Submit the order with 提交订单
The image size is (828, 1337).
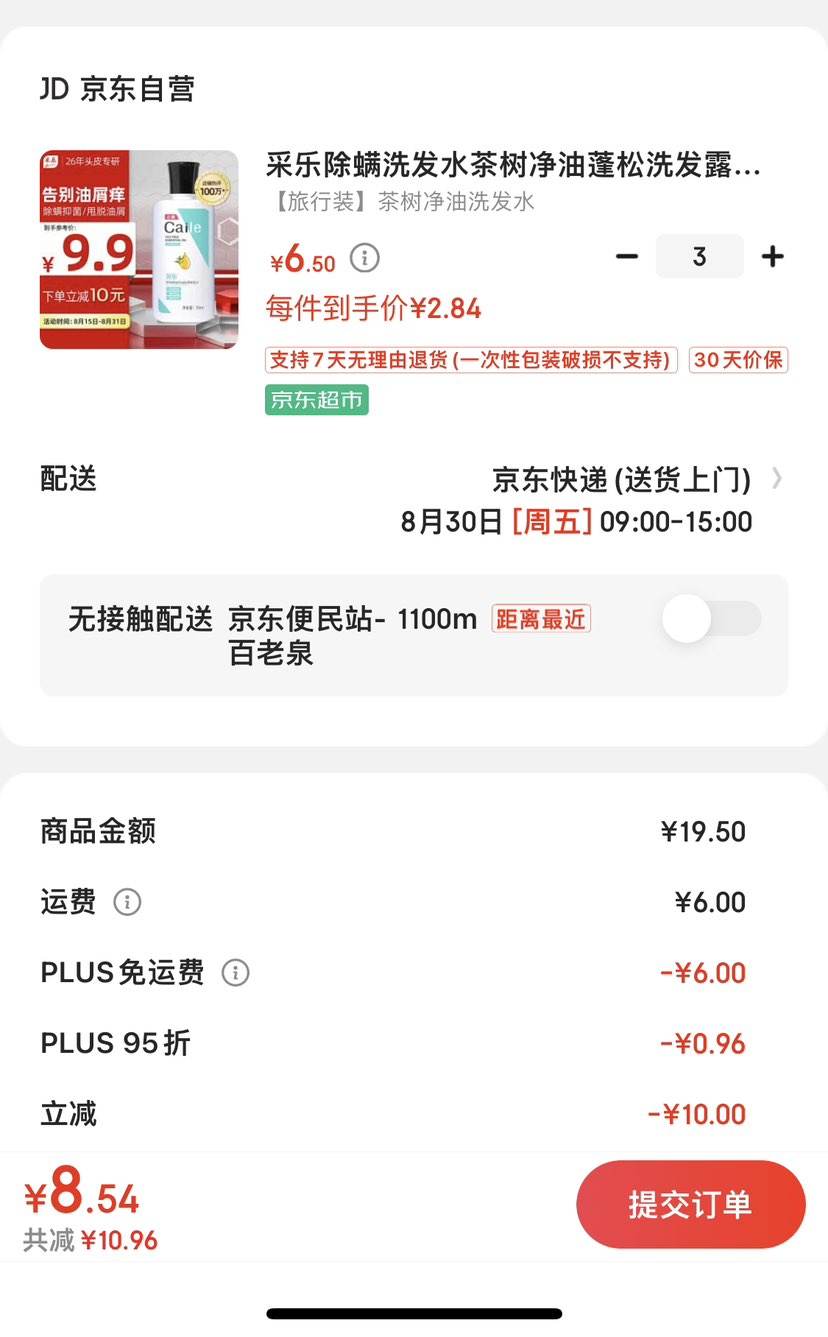click(x=691, y=1204)
